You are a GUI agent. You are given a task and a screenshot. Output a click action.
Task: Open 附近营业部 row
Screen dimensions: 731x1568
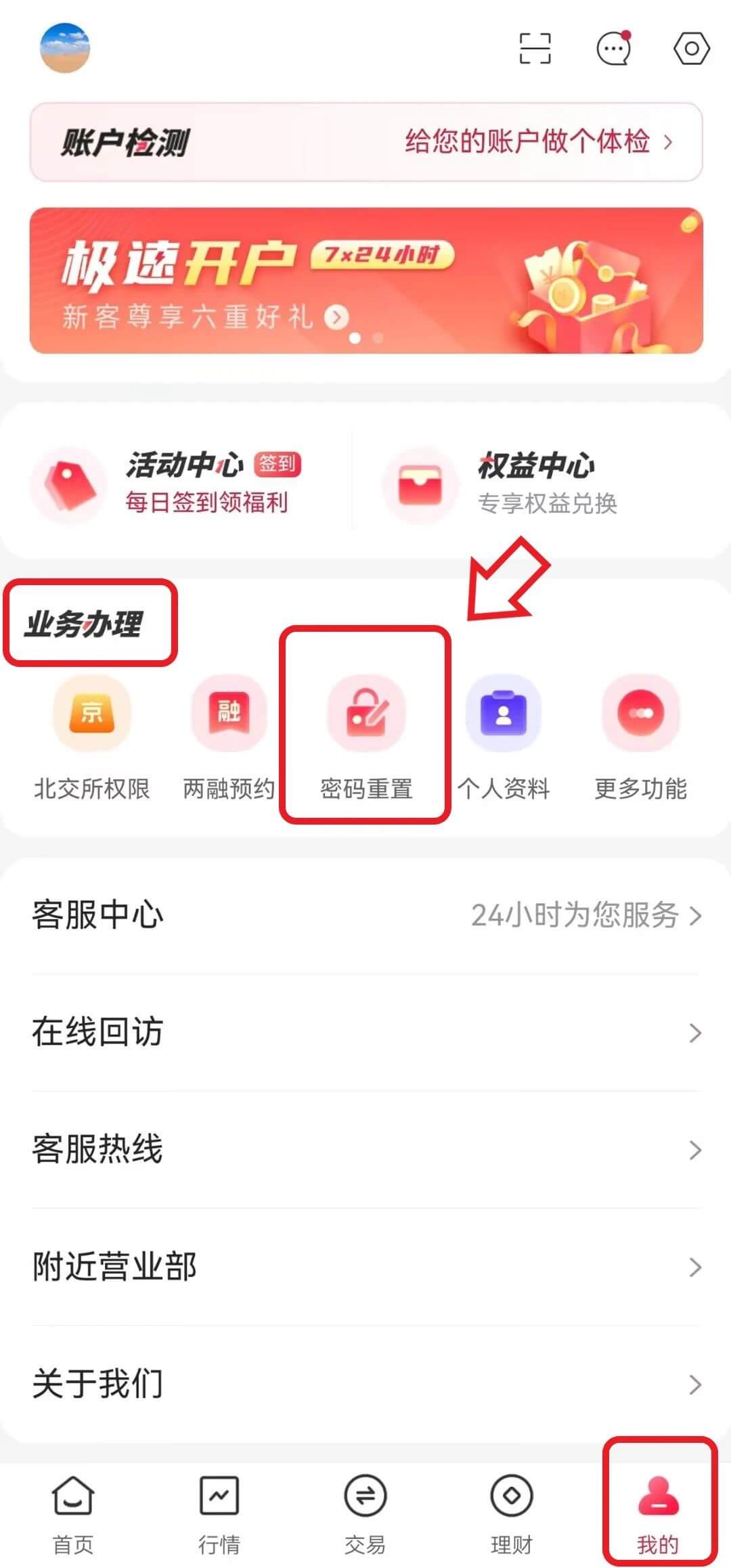[365, 1267]
